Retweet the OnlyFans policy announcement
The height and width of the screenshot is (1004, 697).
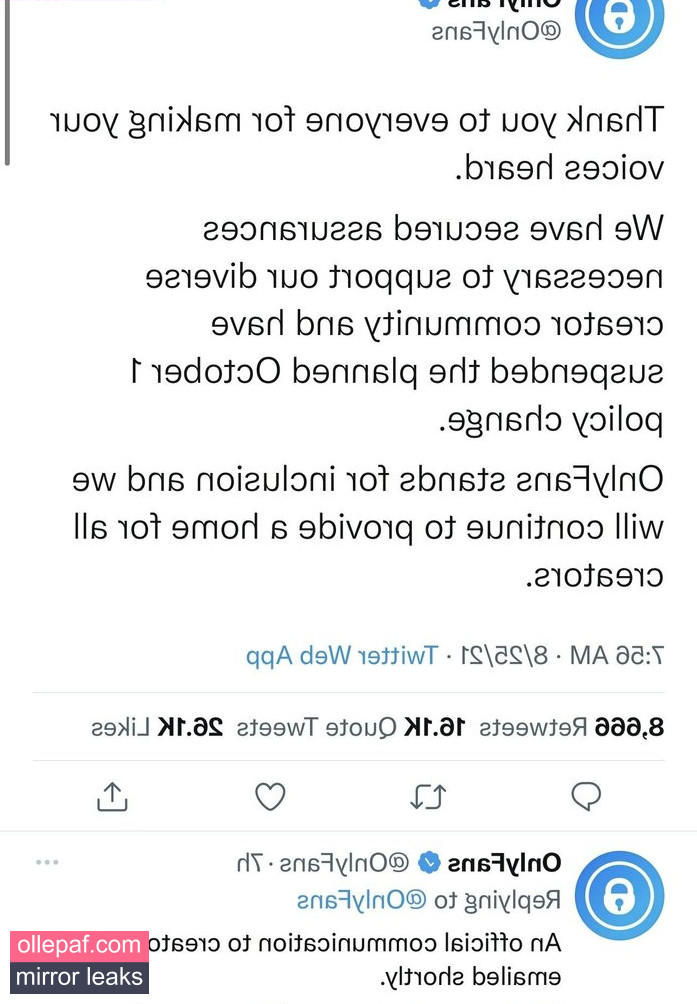[x=428, y=796]
